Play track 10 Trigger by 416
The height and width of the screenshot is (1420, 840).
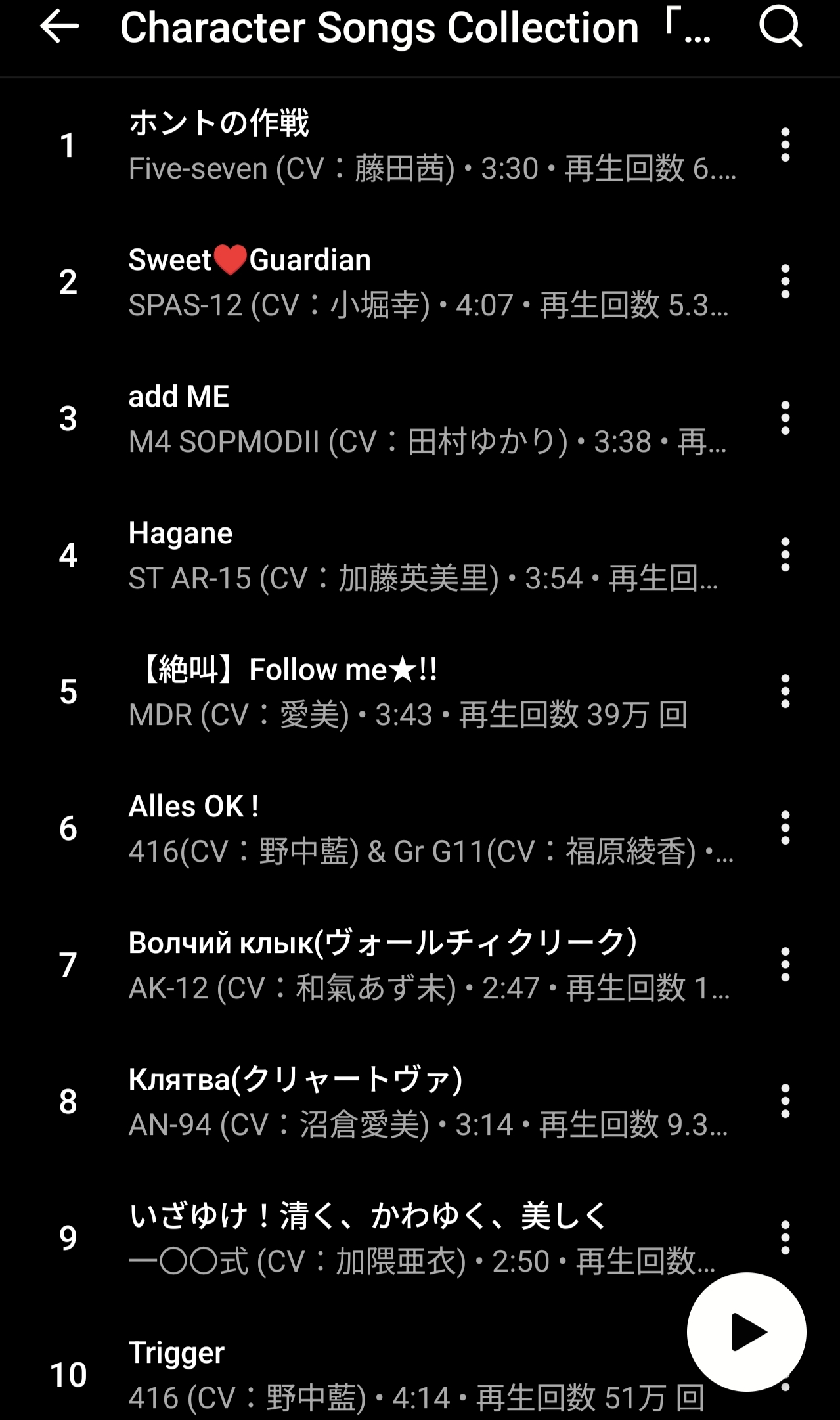coord(328,1375)
